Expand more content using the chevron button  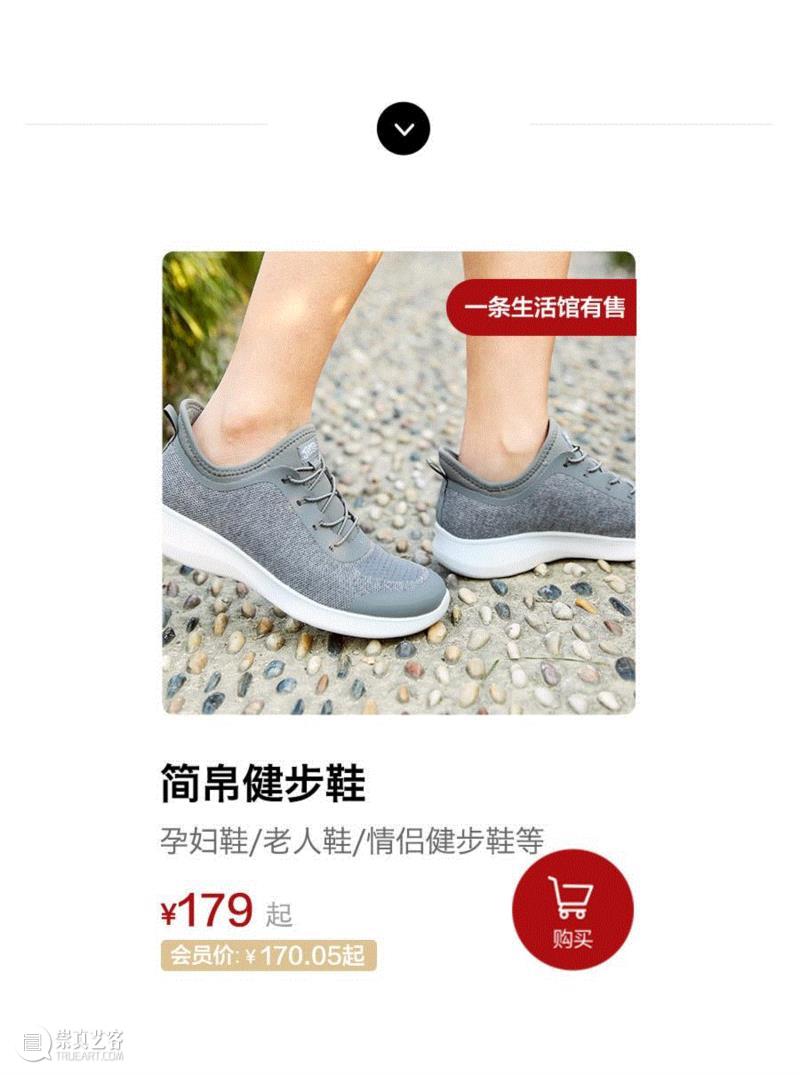point(403,128)
